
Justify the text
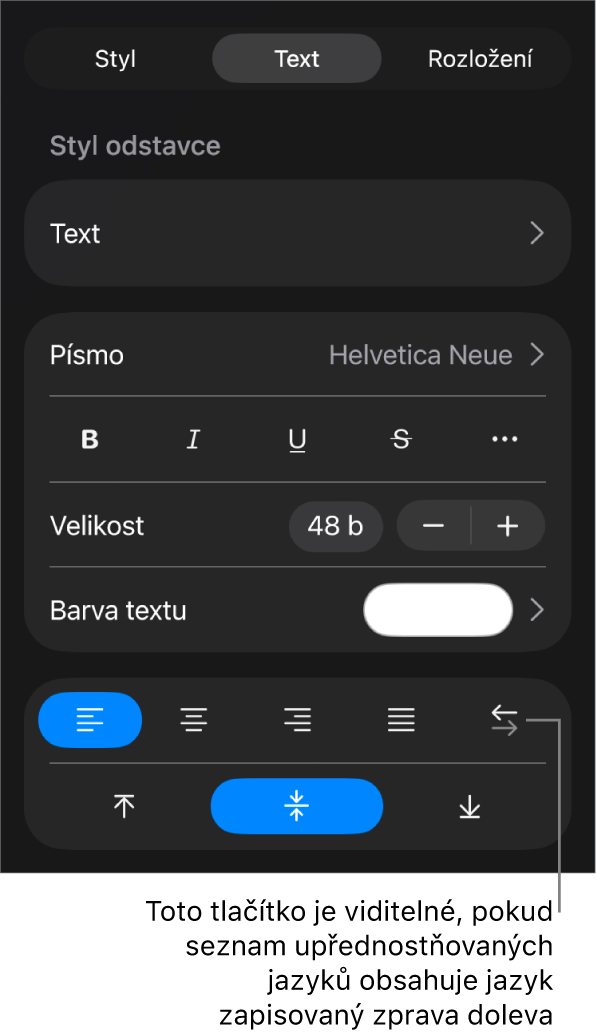pos(401,719)
